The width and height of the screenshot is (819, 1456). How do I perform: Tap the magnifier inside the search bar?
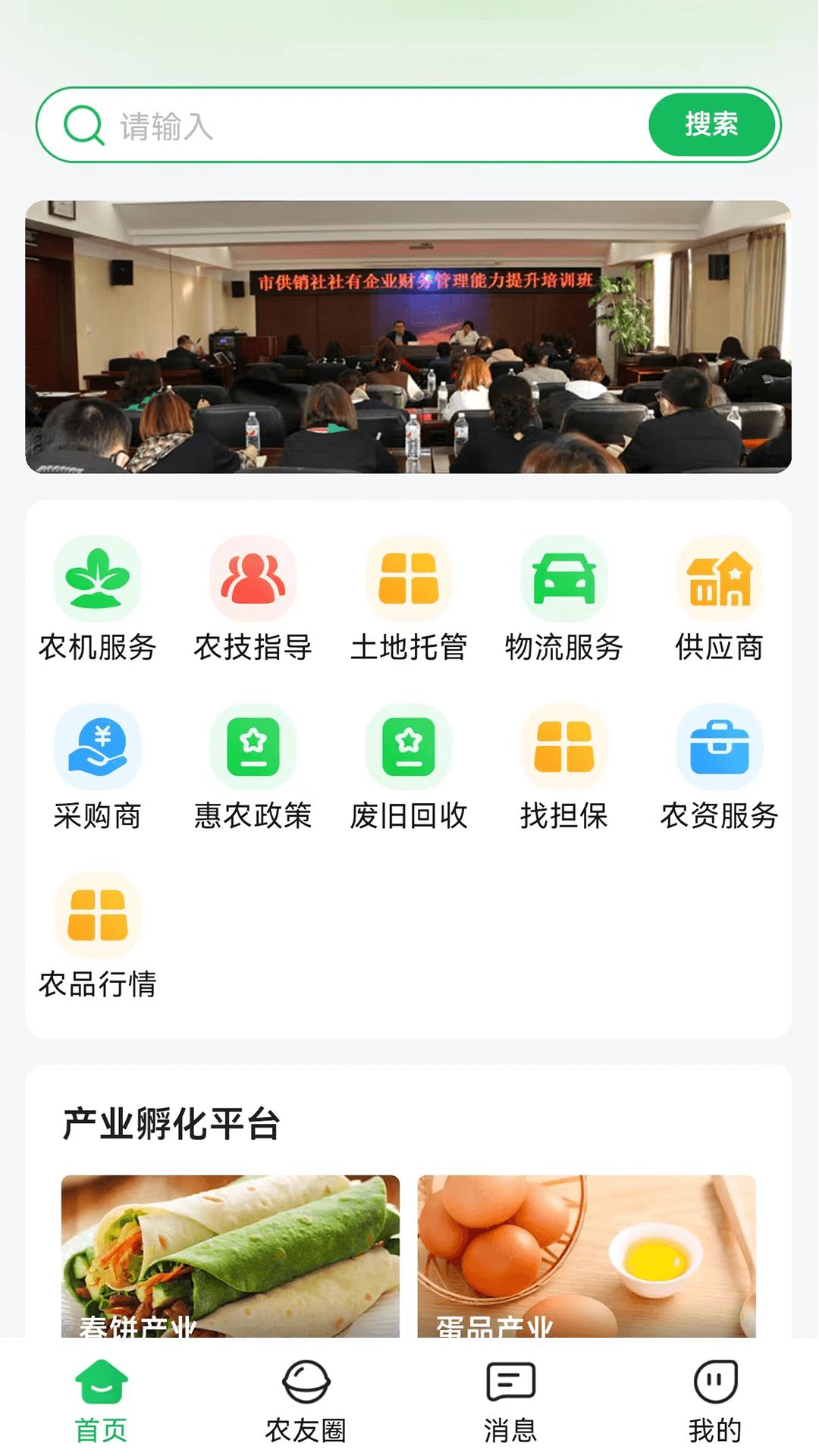click(86, 126)
